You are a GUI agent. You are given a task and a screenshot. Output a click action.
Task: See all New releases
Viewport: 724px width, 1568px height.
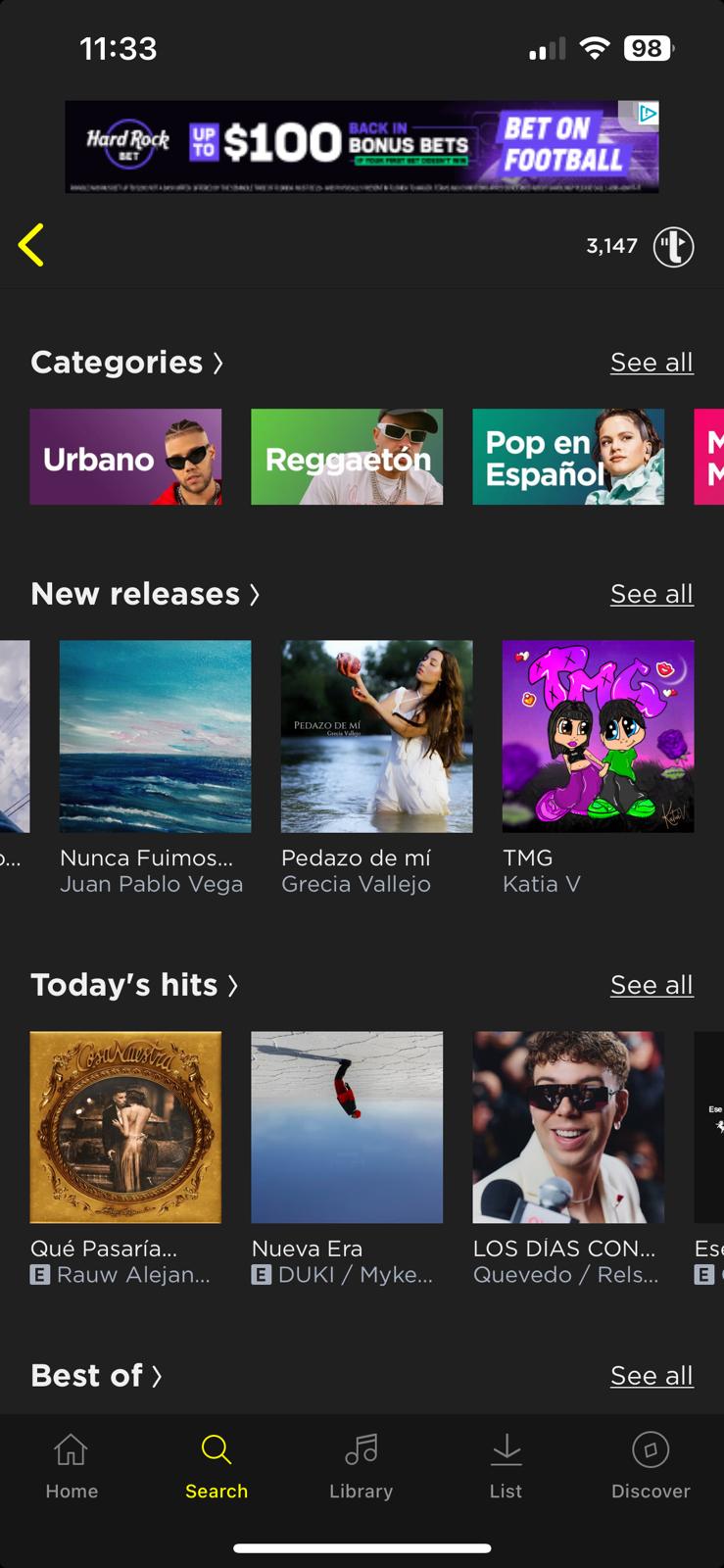click(x=652, y=594)
